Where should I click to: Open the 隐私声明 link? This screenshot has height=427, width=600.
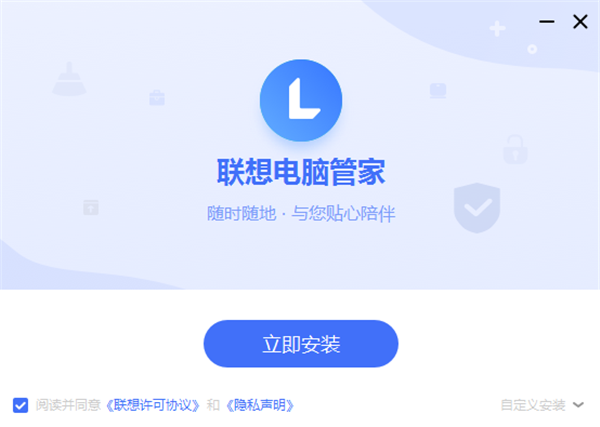pyautogui.click(x=259, y=405)
